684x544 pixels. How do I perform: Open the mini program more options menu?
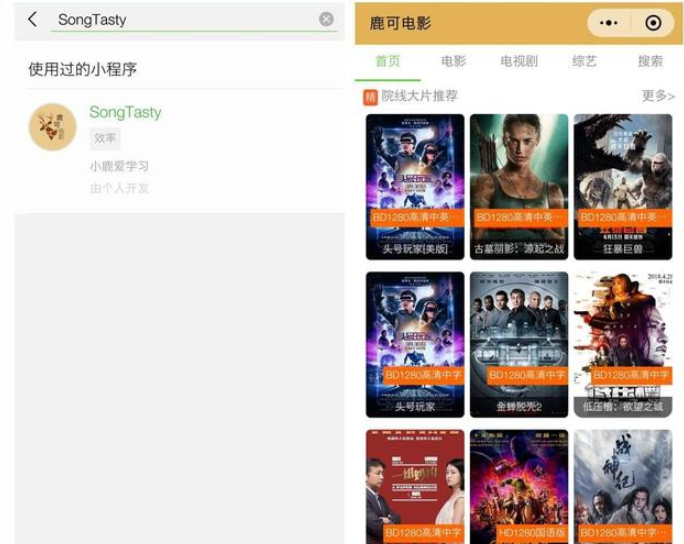coord(609,23)
